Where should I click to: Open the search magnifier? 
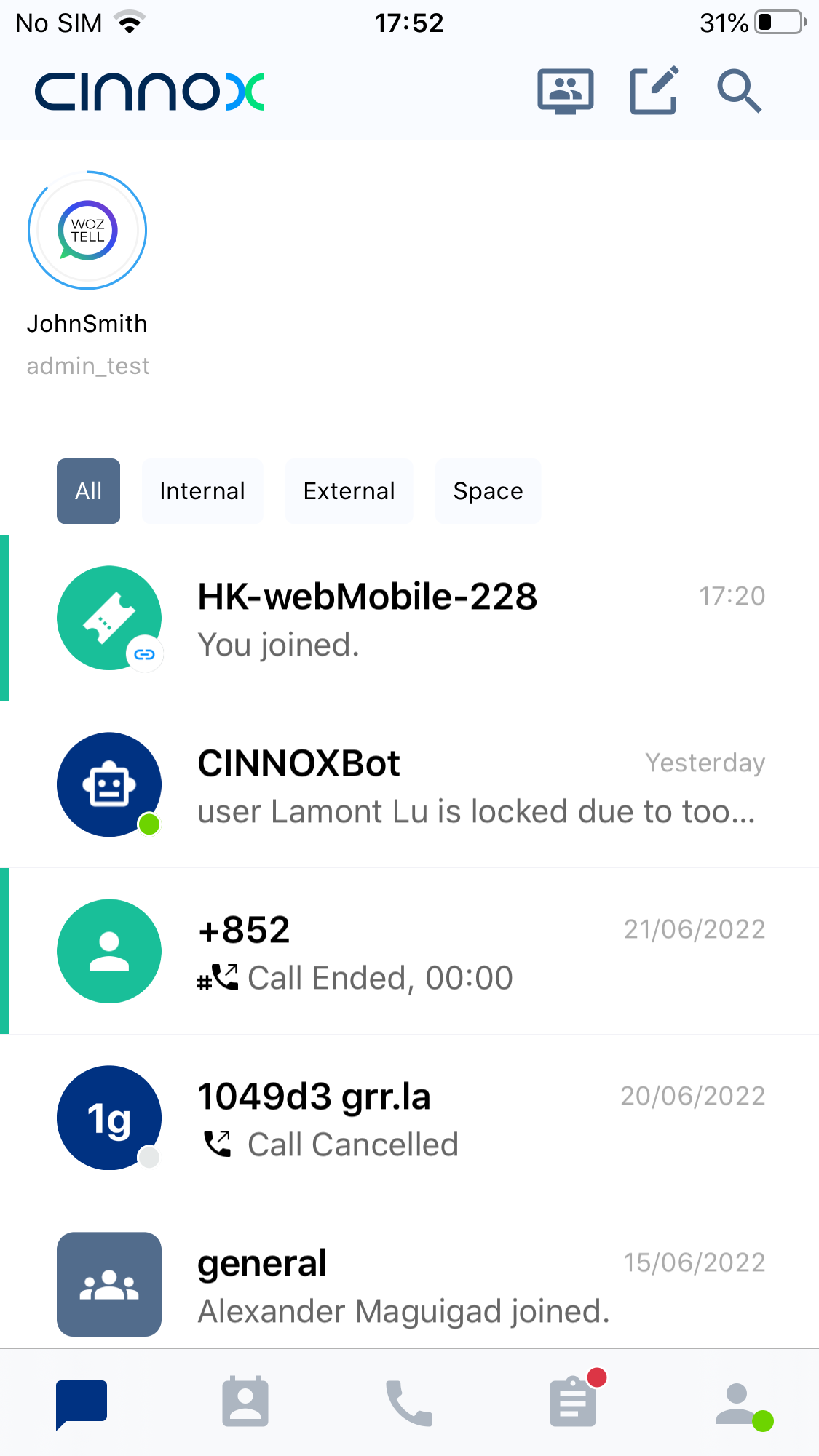[x=739, y=91]
